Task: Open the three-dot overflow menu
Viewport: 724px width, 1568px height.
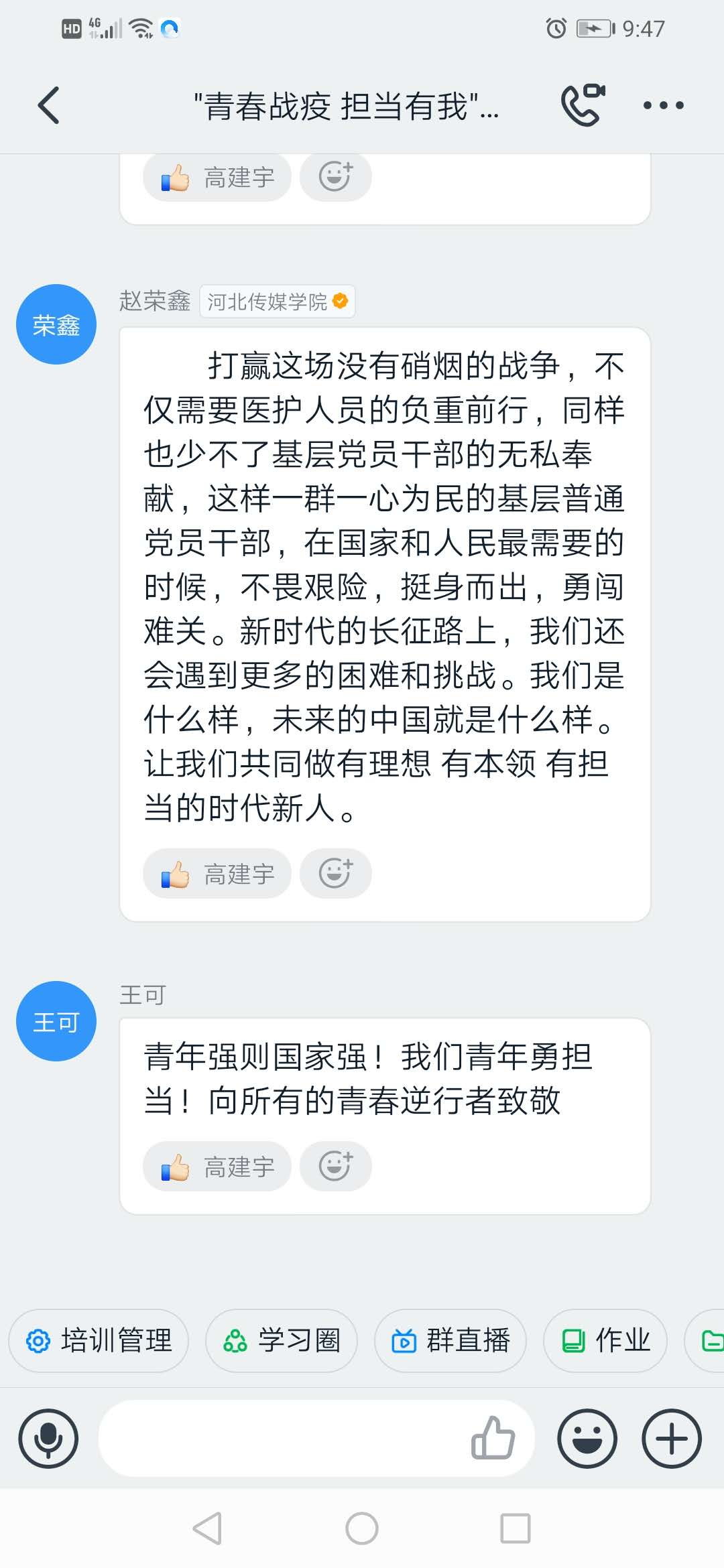Action: point(663,105)
